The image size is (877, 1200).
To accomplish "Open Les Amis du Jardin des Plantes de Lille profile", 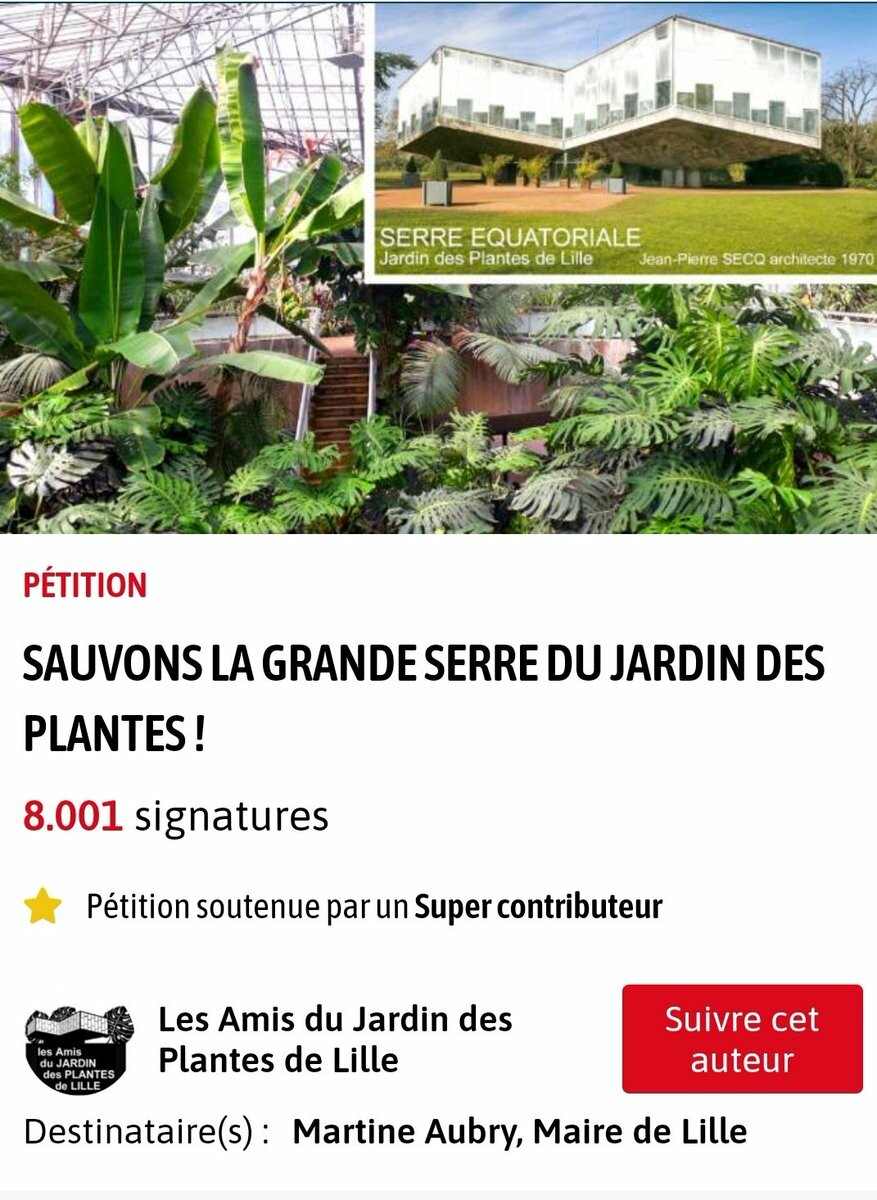I will tap(335, 1039).
